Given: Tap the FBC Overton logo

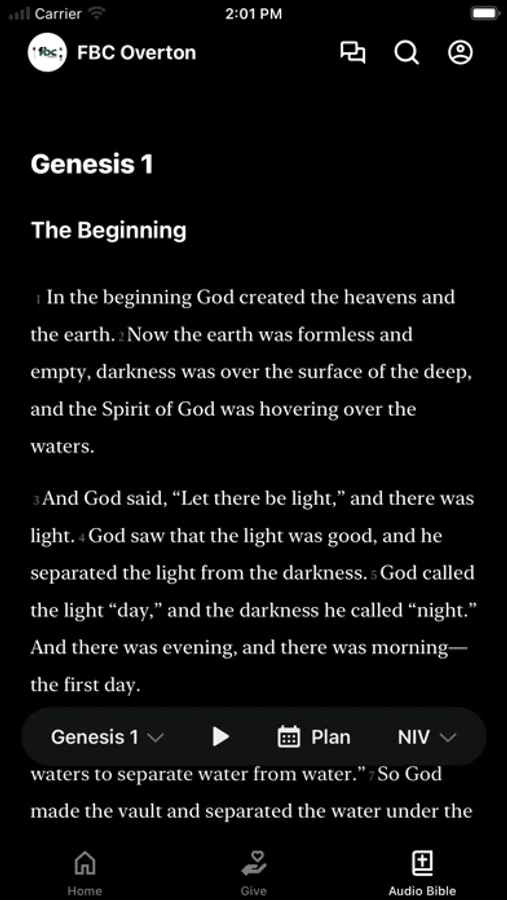Looking at the screenshot, I should tap(47, 52).
